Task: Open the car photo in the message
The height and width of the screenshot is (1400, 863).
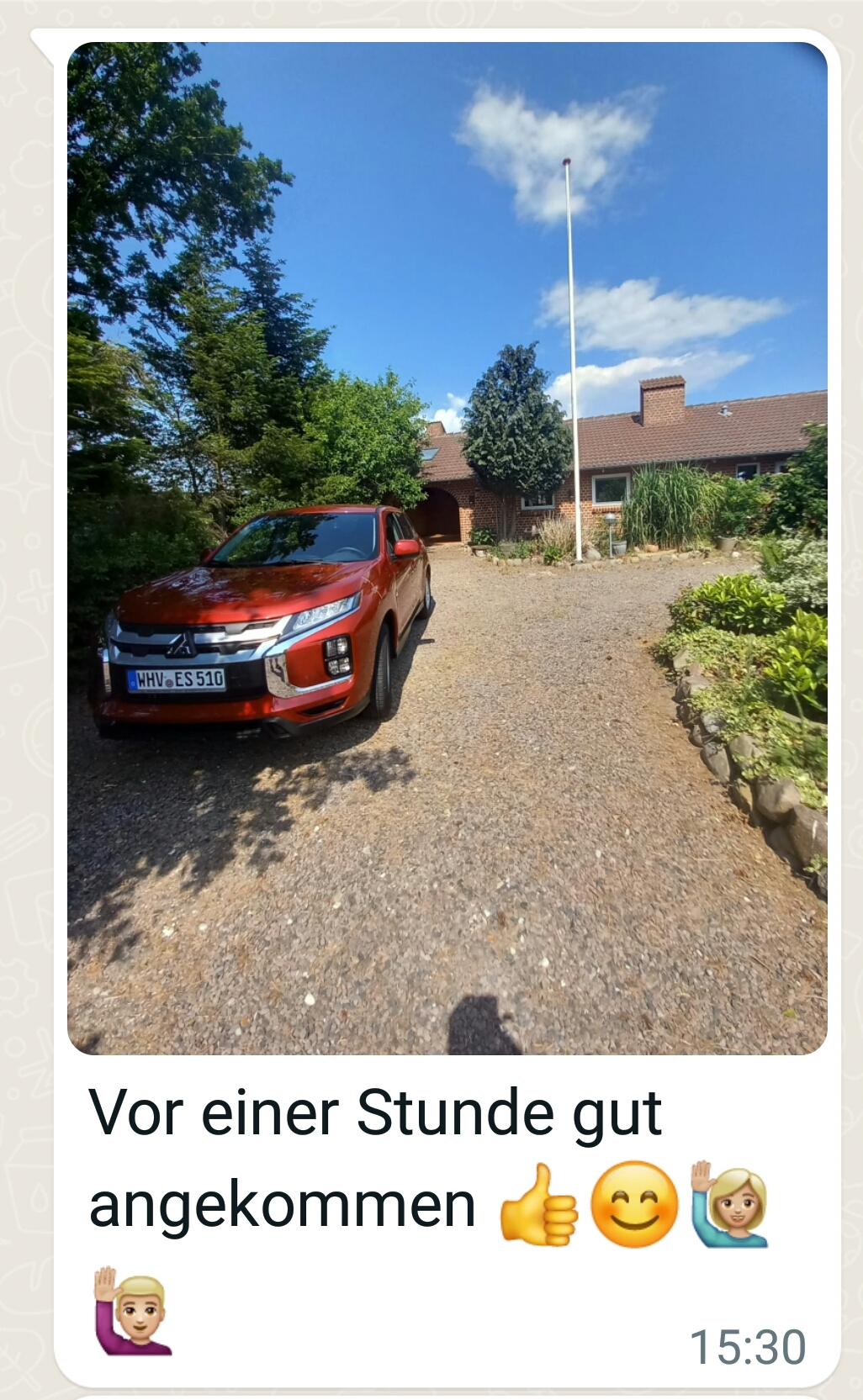Action: pyautogui.click(x=447, y=547)
